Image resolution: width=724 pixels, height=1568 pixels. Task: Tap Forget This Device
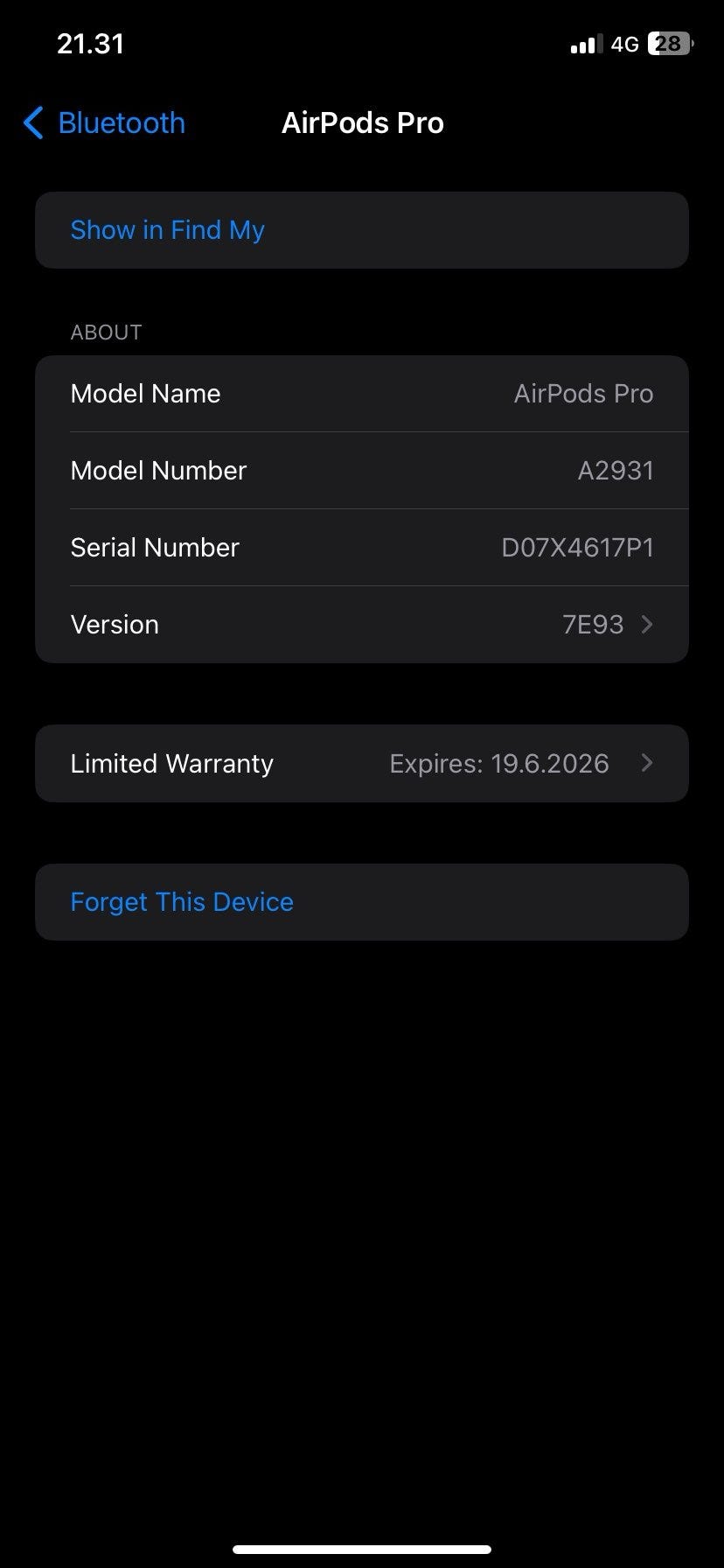click(182, 902)
